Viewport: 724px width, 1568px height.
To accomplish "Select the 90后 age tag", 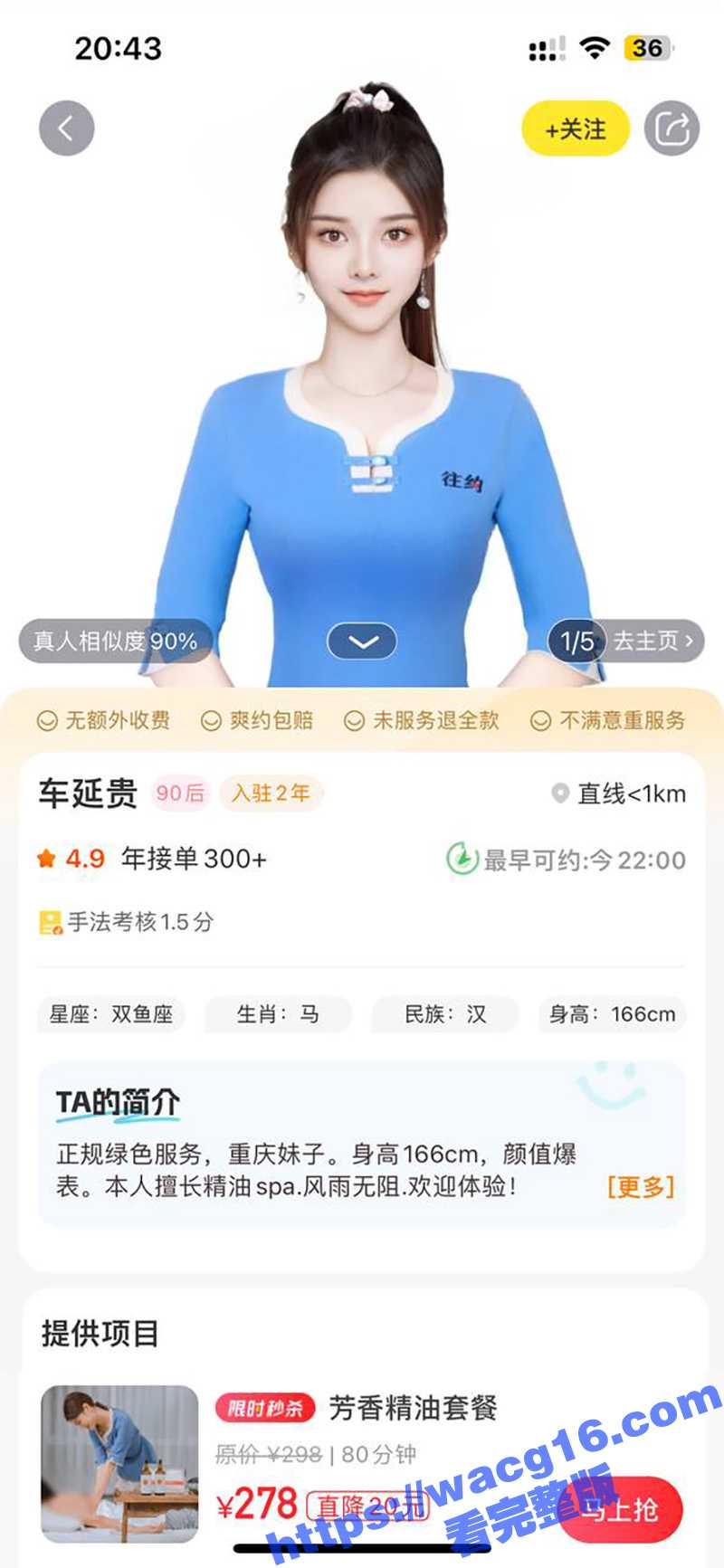I will point(178,792).
